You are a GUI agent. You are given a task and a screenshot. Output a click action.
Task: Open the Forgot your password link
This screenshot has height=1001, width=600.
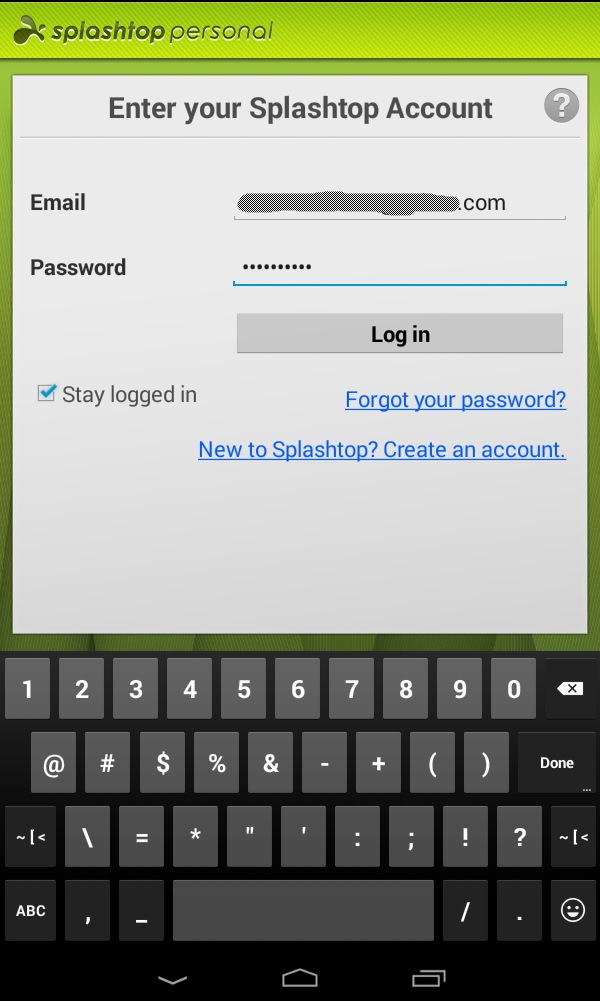[455, 400]
